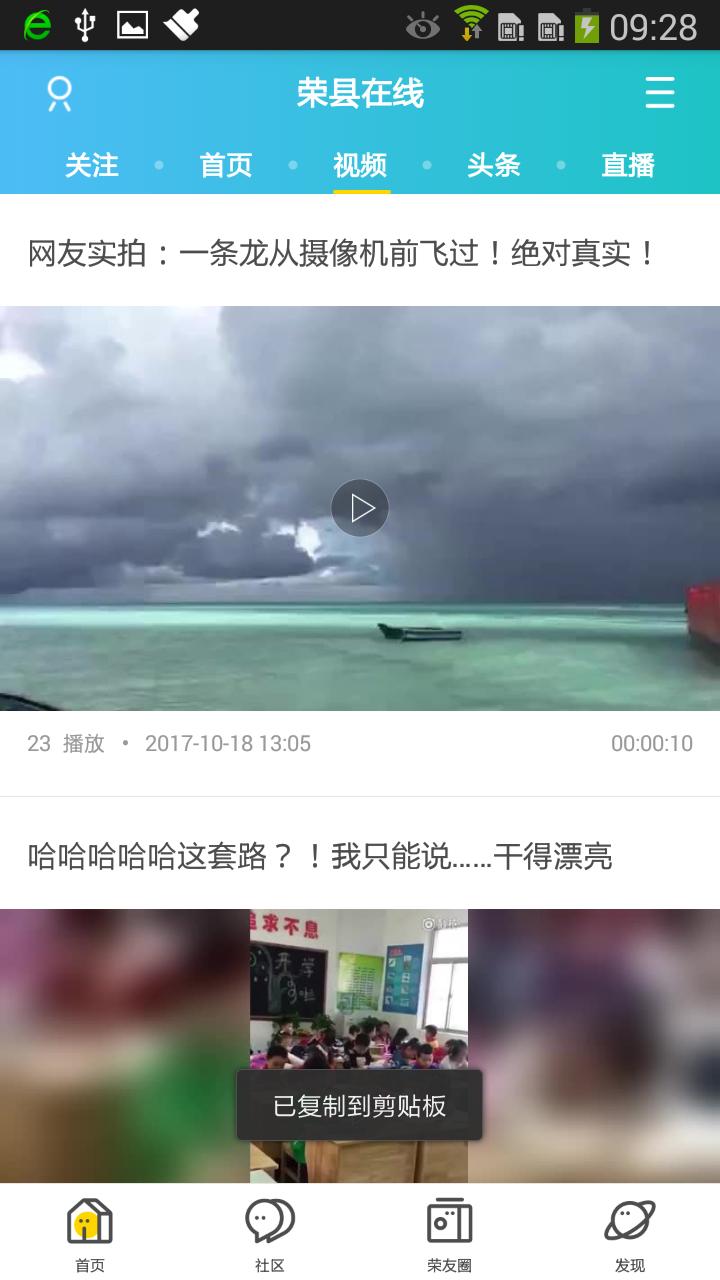Select the 视频 tab

click(360, 165)
